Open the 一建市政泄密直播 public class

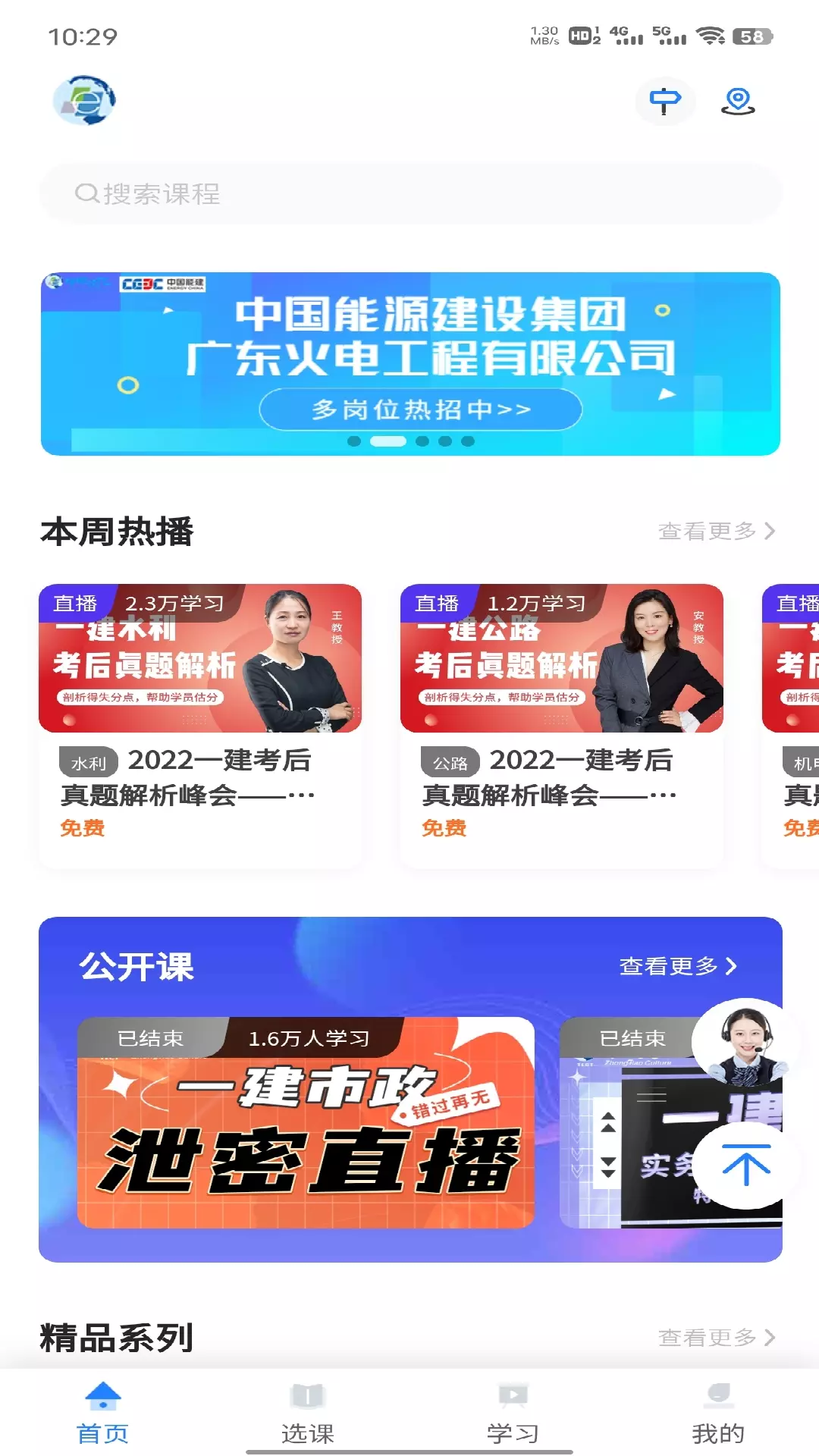click(x=306, y=1122)
